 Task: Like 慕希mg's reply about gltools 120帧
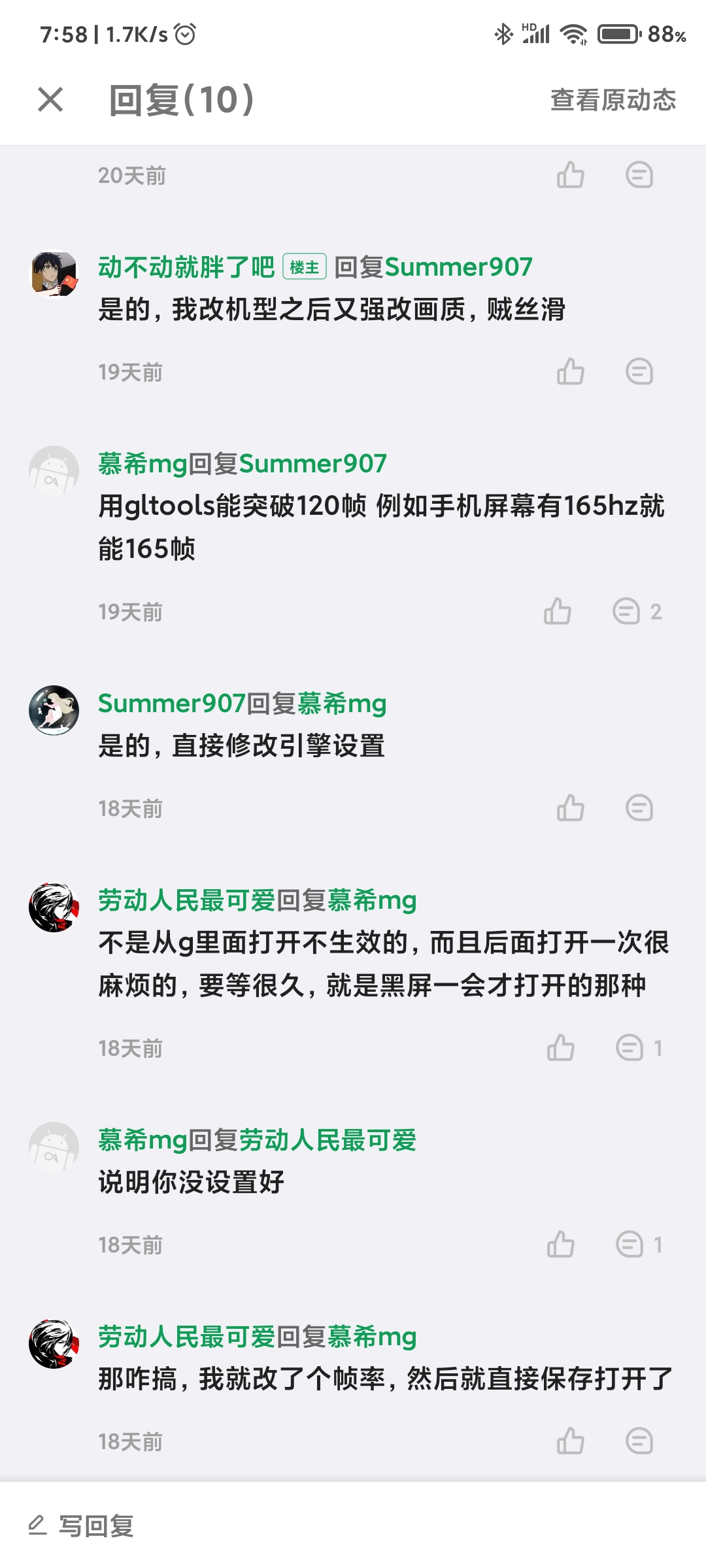[558, 612]
